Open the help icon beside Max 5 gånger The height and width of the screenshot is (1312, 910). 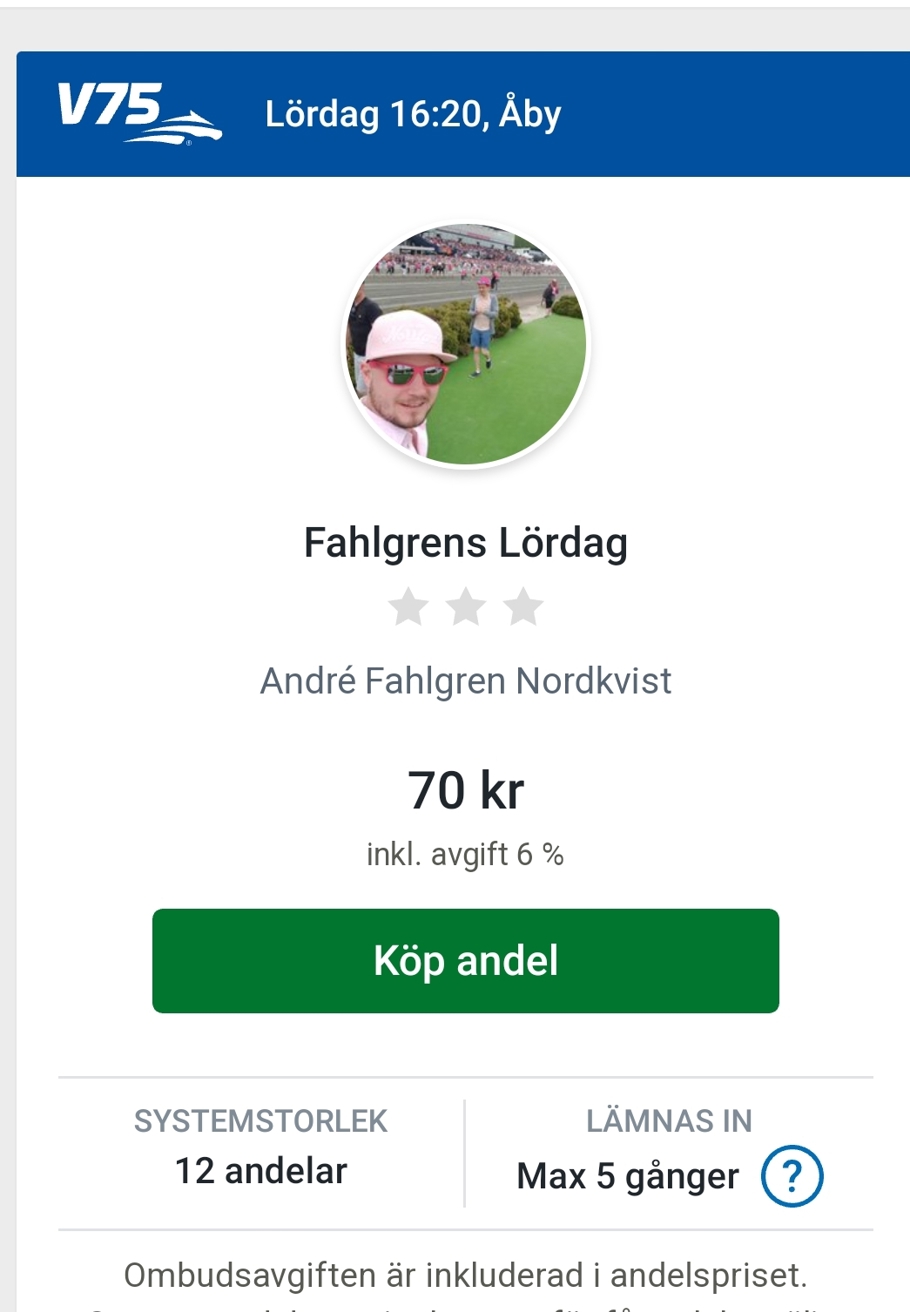pos(791,1177)
